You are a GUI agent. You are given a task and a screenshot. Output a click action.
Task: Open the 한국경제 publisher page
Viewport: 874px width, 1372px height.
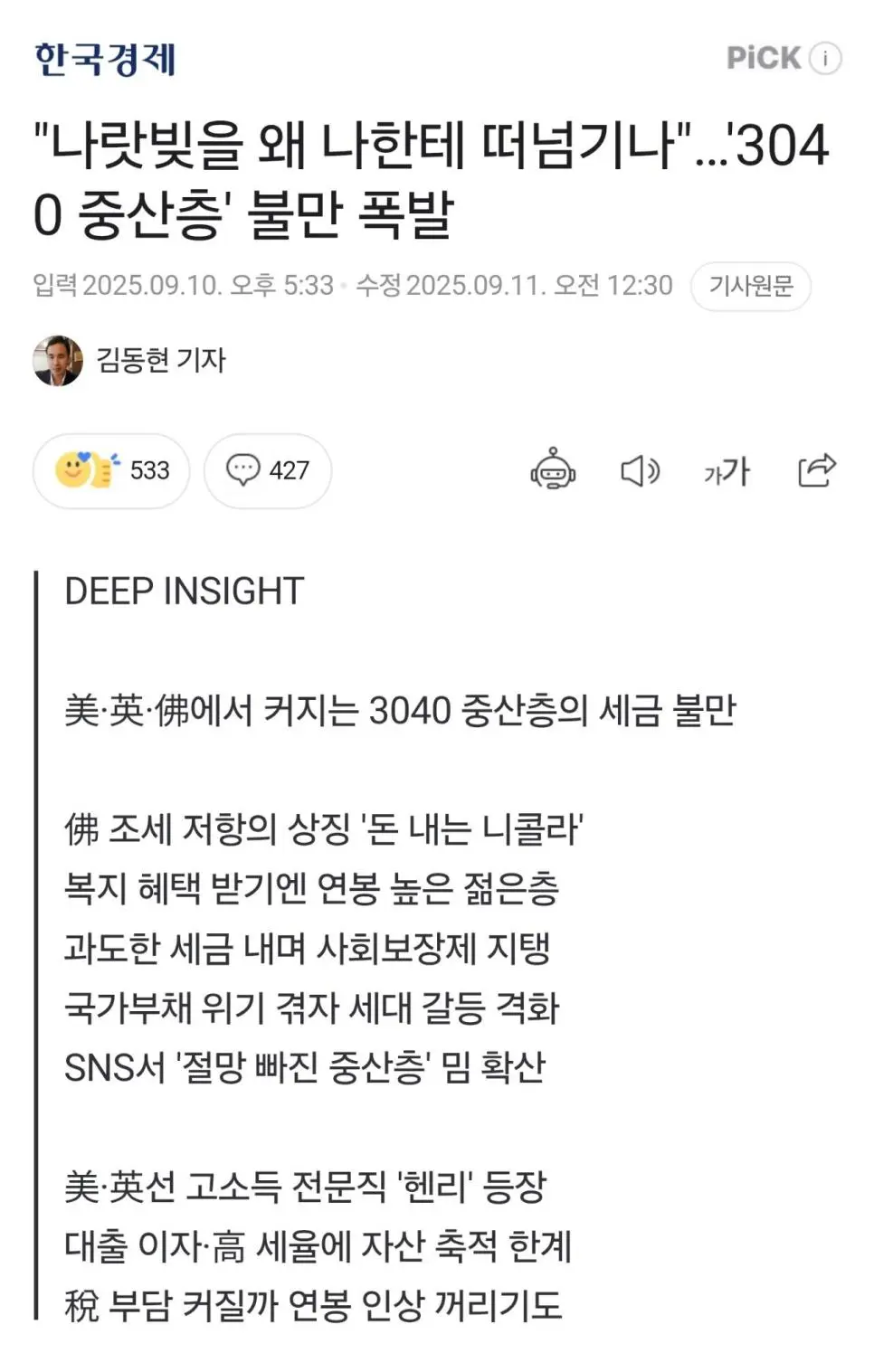[105, 60]
